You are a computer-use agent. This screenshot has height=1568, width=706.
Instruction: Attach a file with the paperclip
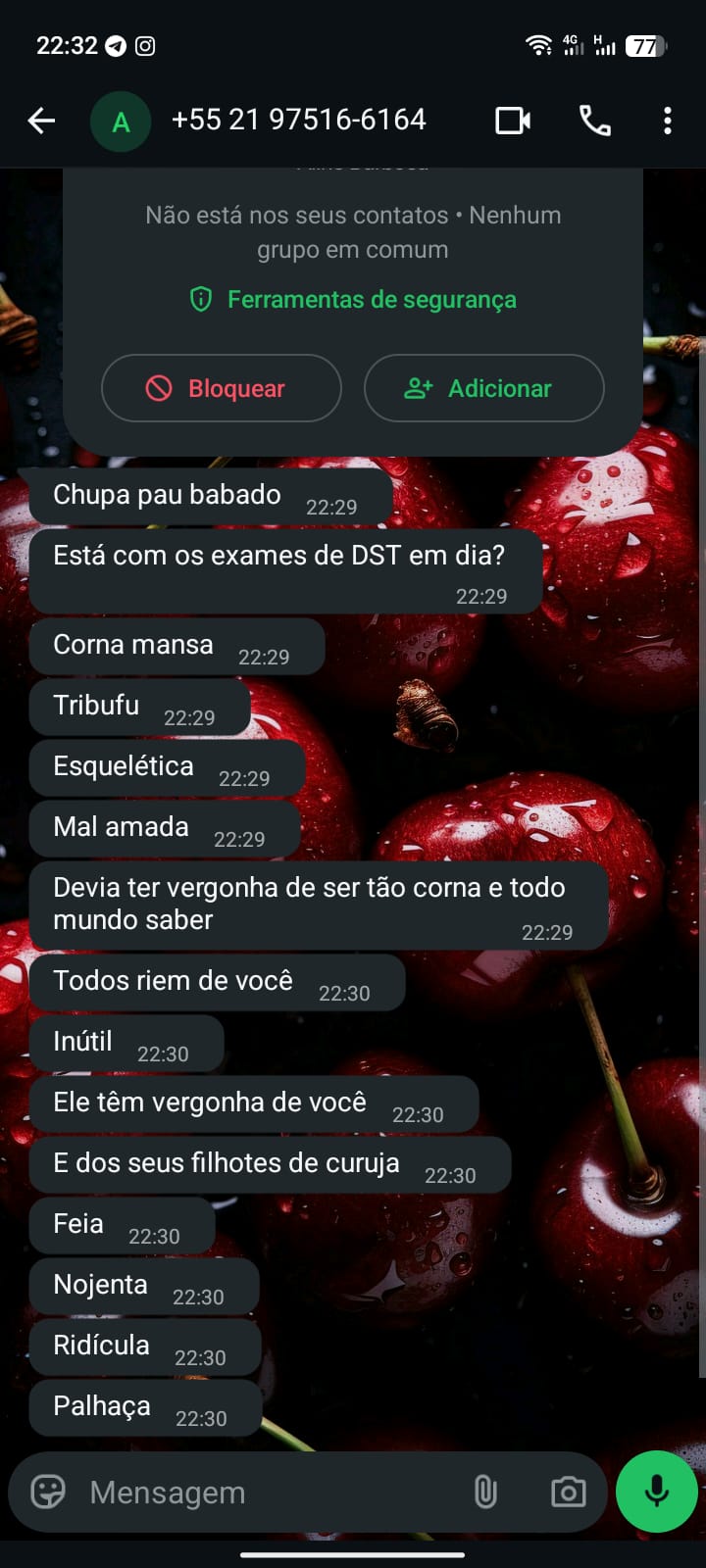coord(485,1492)
